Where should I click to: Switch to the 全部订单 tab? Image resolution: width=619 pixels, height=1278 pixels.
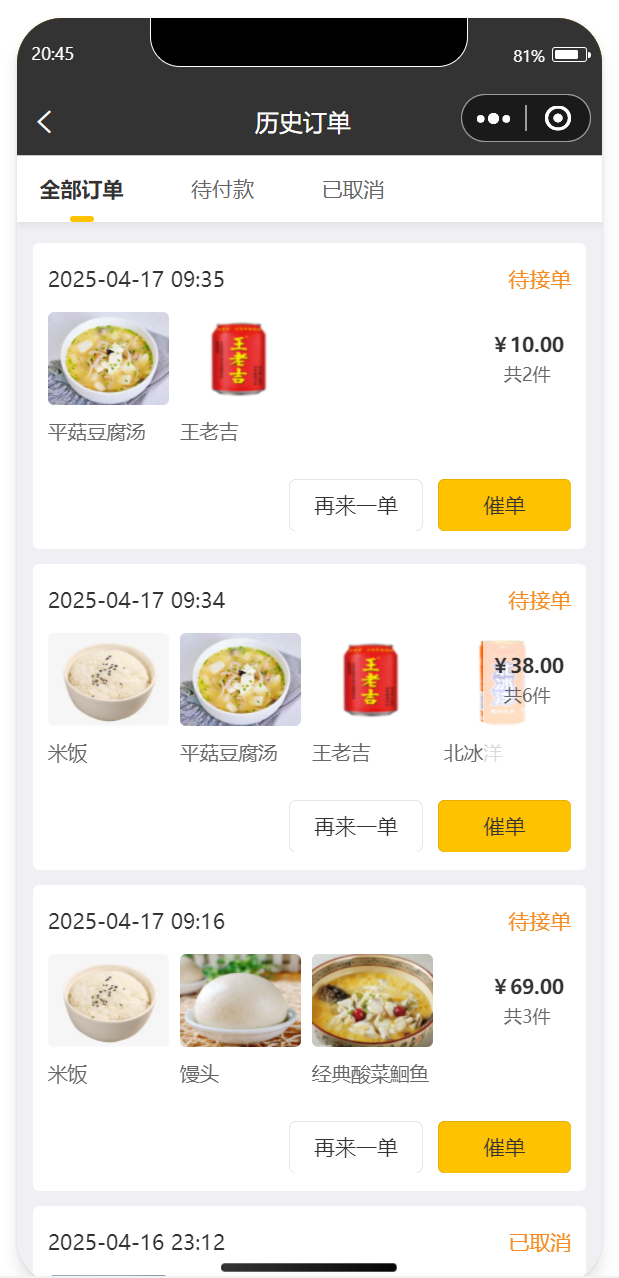(x=81, y=190)
